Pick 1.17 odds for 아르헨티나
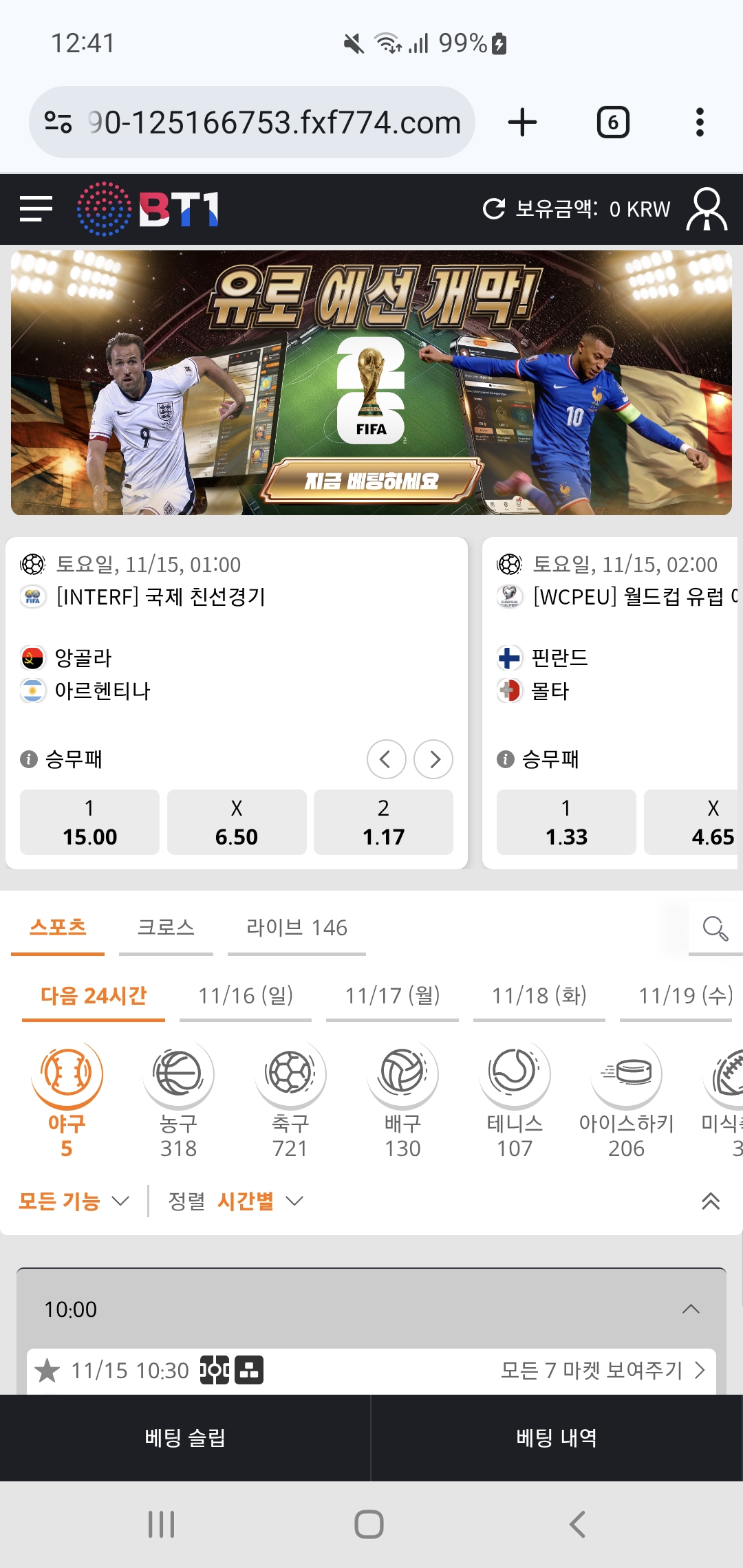This screenshot has width=743, height=1568. click(x=383, y=823)
